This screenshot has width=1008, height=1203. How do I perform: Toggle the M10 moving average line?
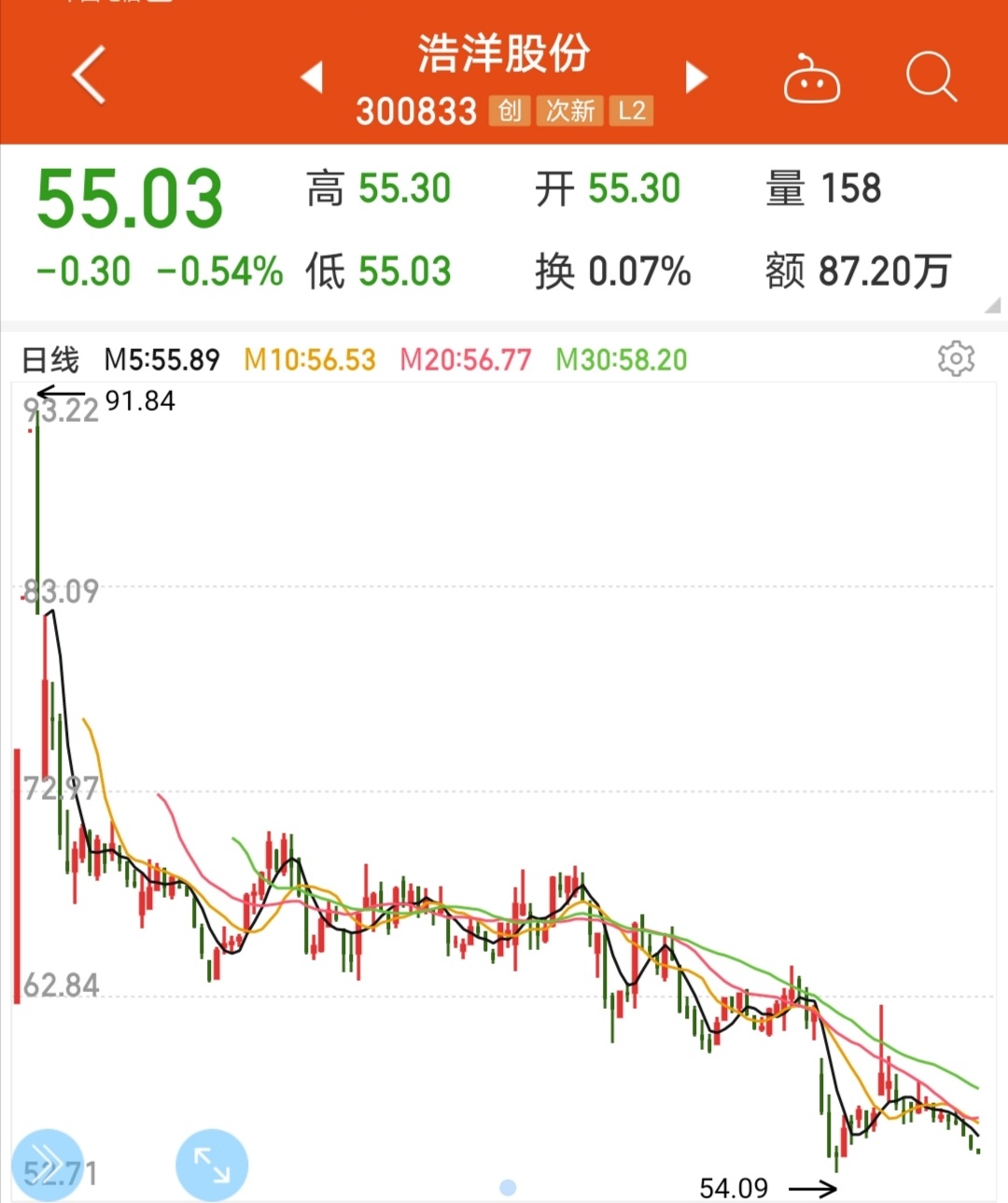pyautogui.click(x=309, y=358)
